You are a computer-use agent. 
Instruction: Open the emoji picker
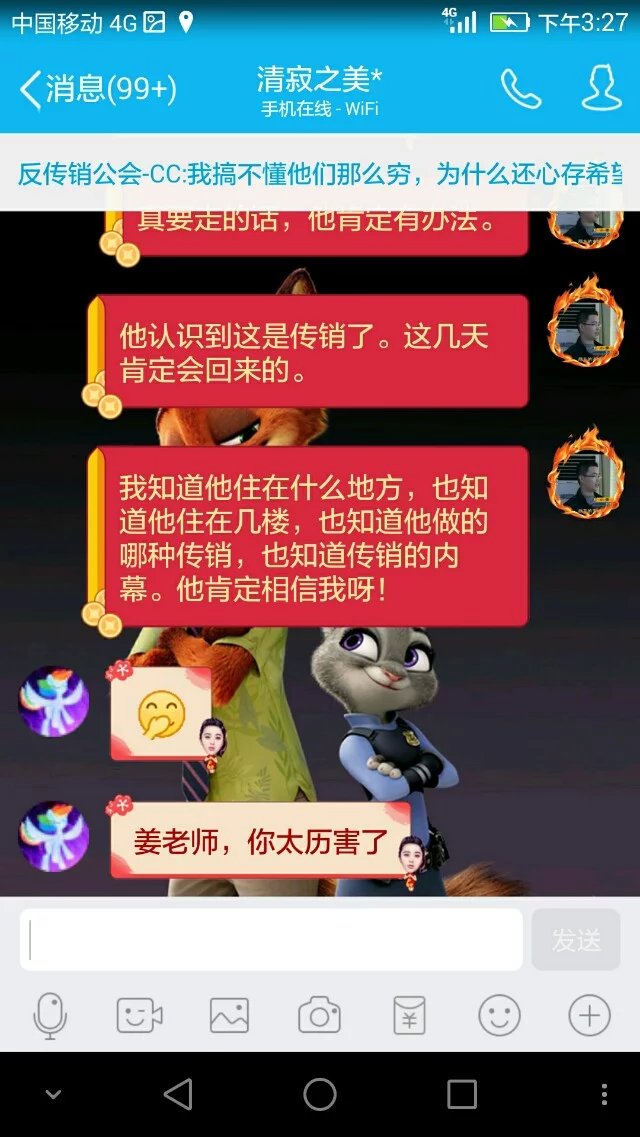(x=499, y=1016)
